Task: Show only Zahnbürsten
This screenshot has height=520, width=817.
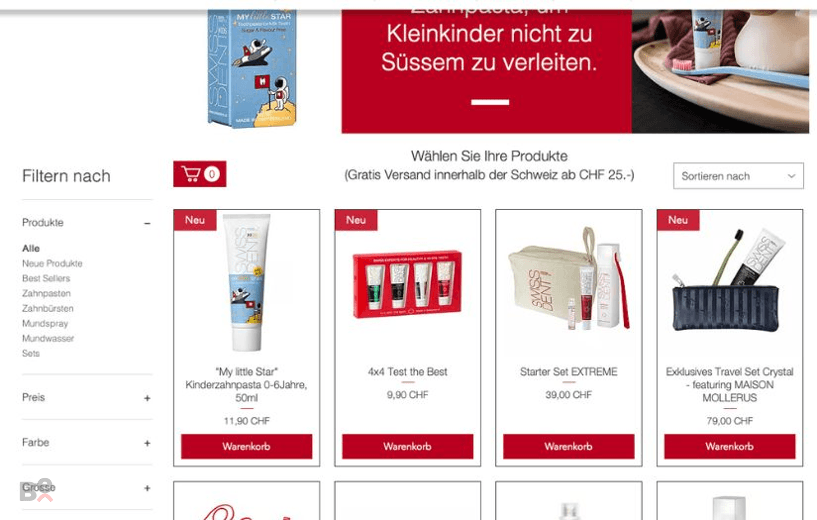Action: (x=48, y=309)
